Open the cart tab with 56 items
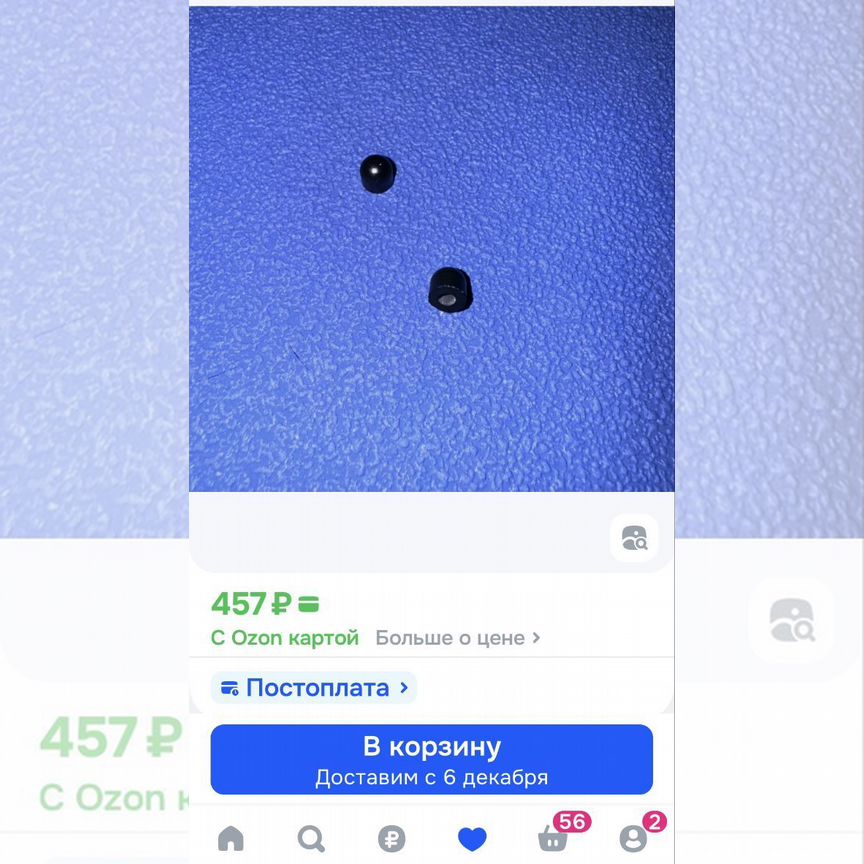864x864 pixels. click(553, 838)
